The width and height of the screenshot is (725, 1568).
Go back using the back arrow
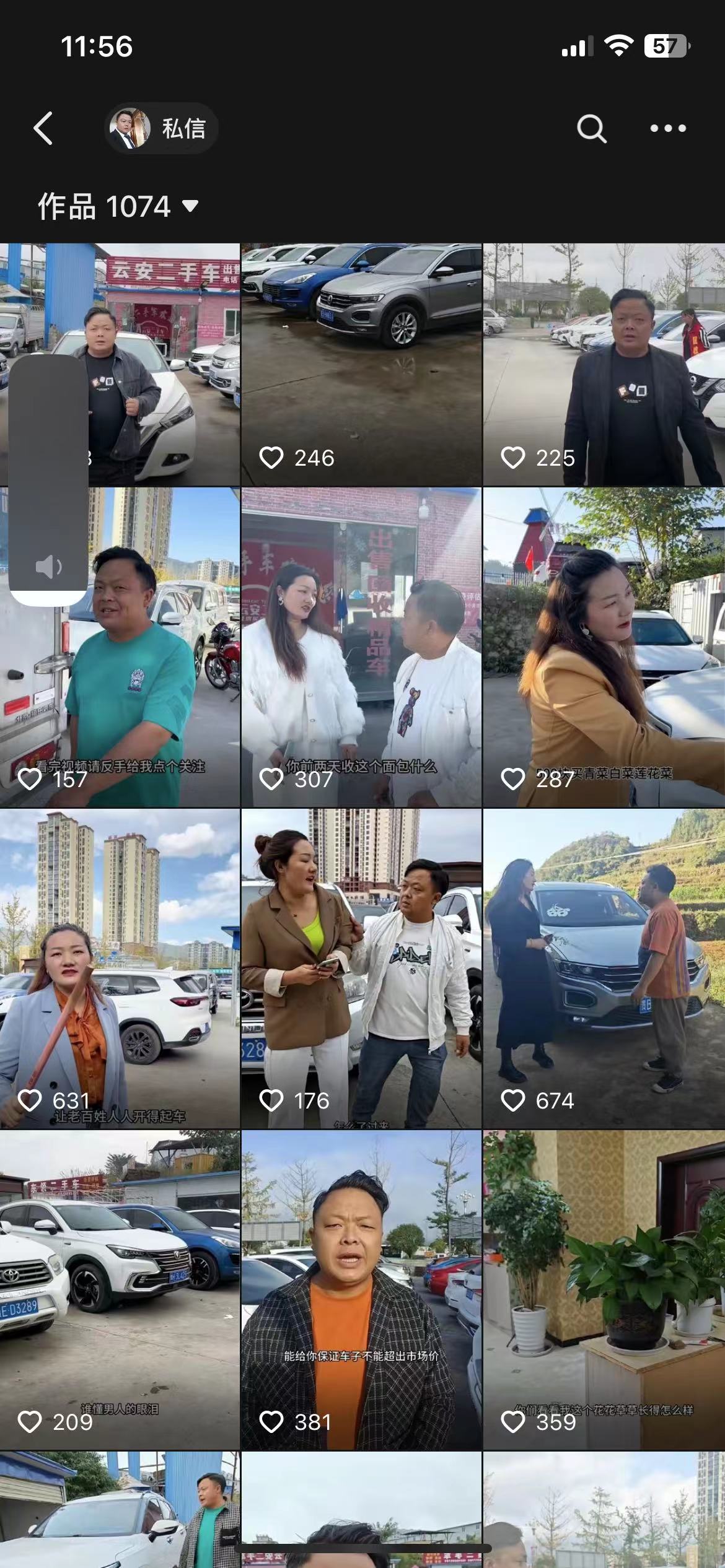point(43,129)
